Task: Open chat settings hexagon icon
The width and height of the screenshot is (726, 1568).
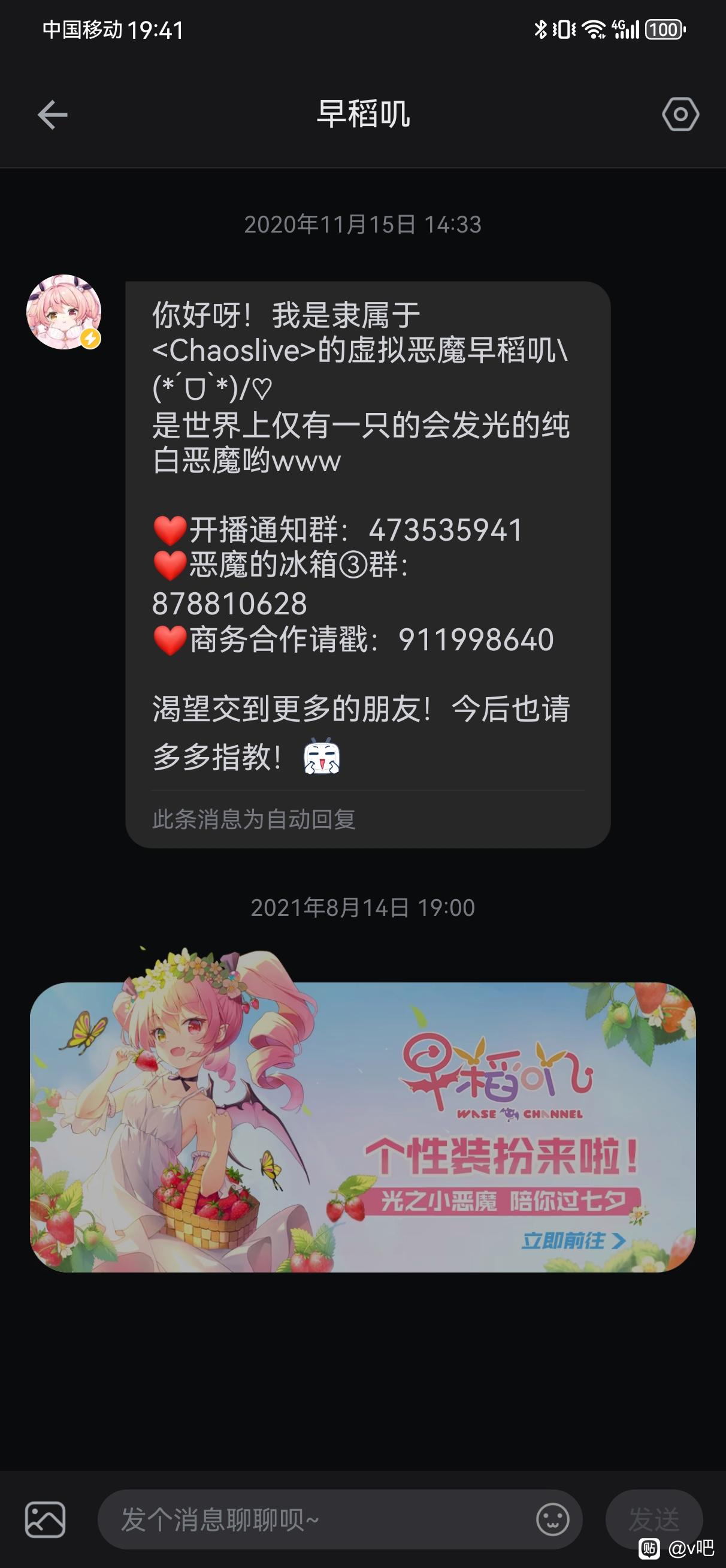Action: pyautogui.click(x=680, y=114)
